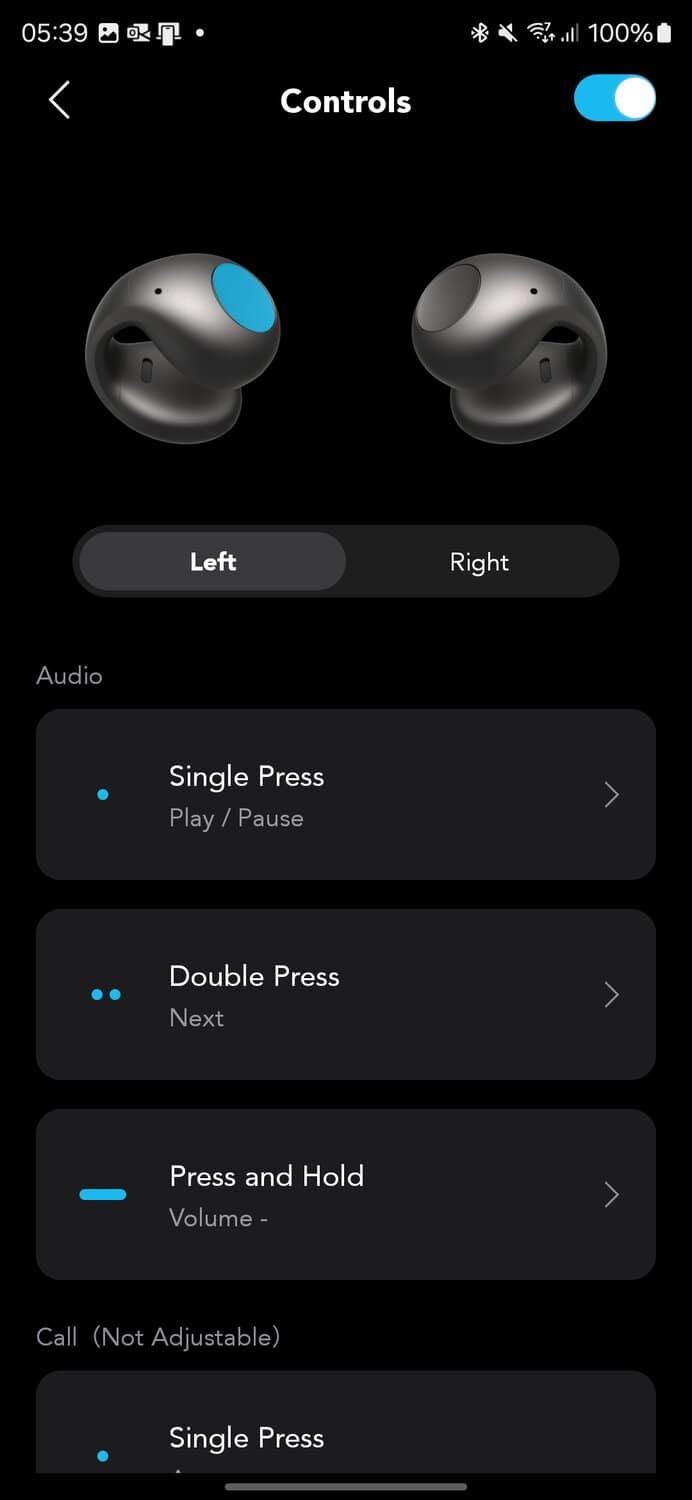The width and height of the screenshot is (692, 1500).
Task: Select the Left earbud tab
Action: coord(213,561)
